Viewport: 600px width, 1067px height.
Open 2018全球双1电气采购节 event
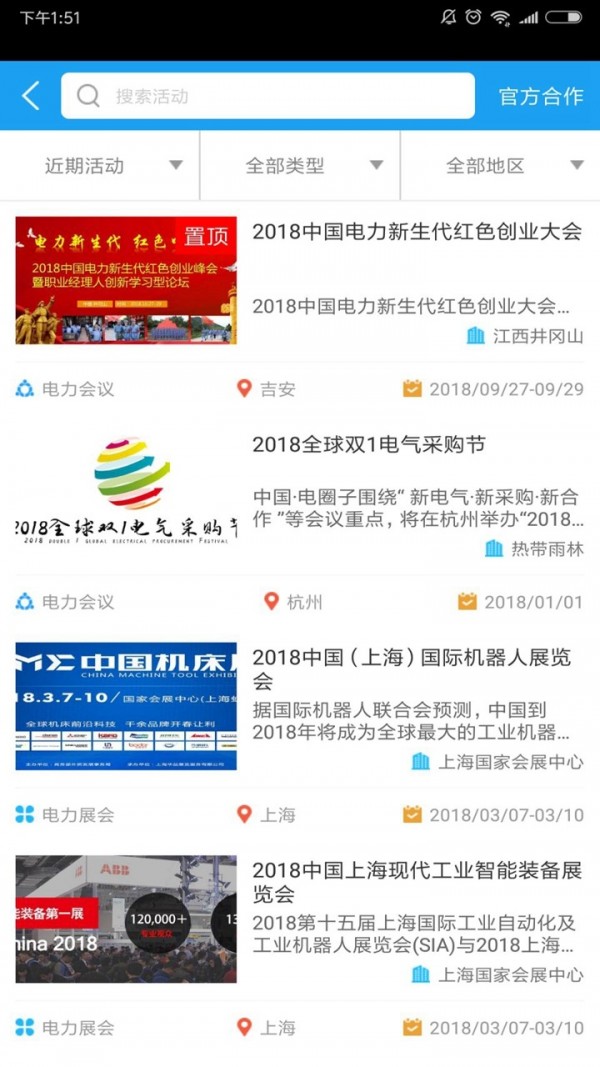tap(368, 445)
